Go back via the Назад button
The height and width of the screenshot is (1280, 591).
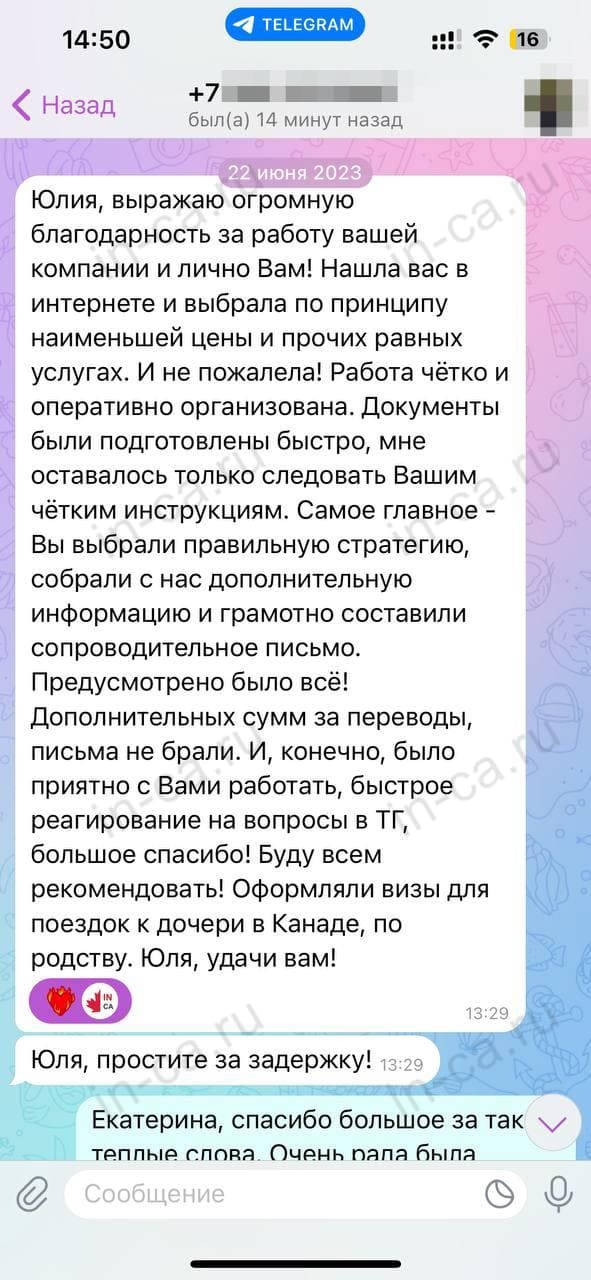(x=63, y=105)
